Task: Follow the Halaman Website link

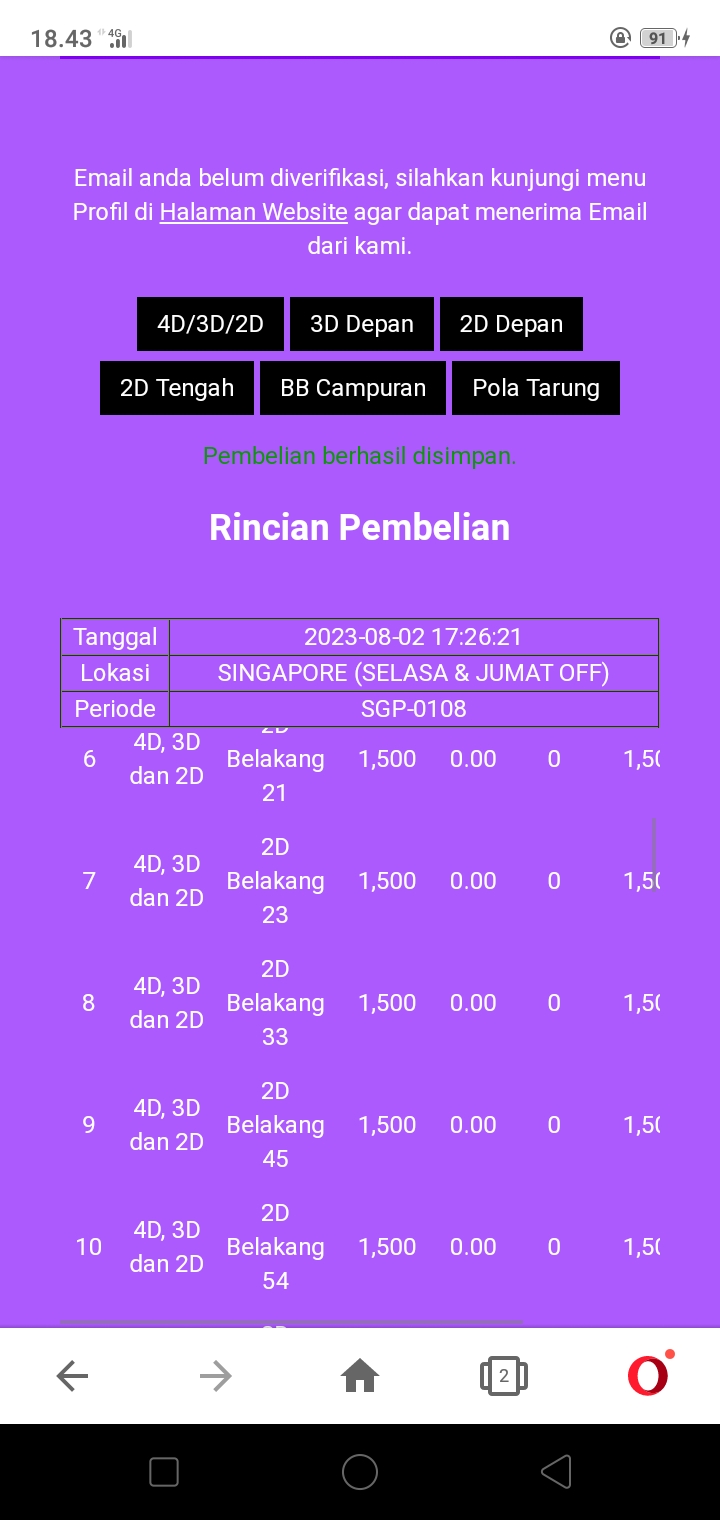Action: point(254,212)
